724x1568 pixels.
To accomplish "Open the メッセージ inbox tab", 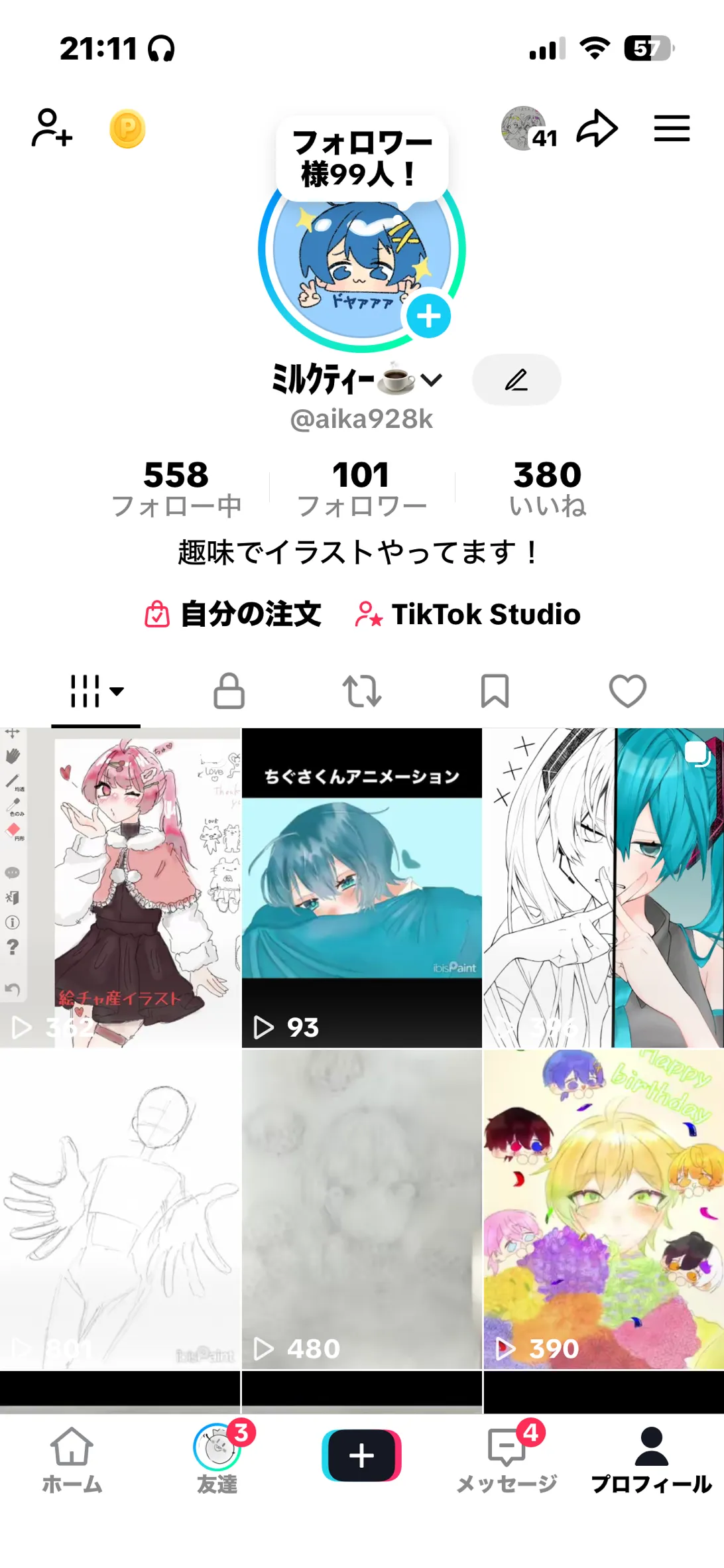I will tap(507, 1459).
